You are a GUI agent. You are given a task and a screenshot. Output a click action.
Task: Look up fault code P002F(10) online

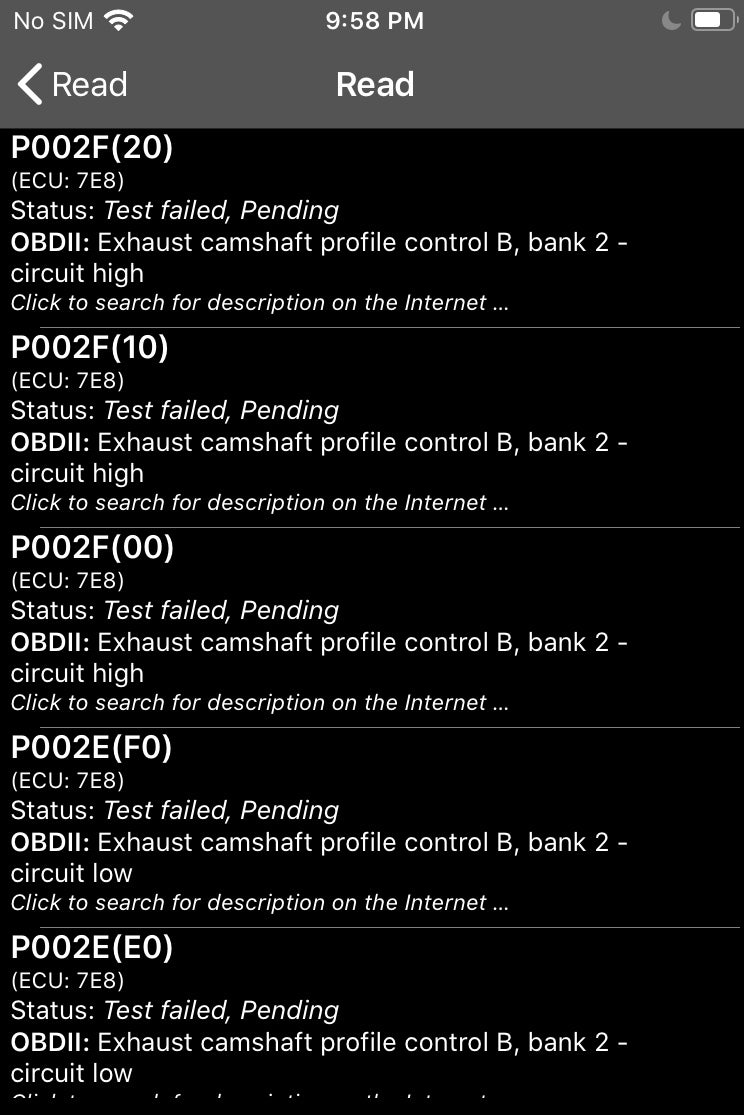click(x=260, y=503)
